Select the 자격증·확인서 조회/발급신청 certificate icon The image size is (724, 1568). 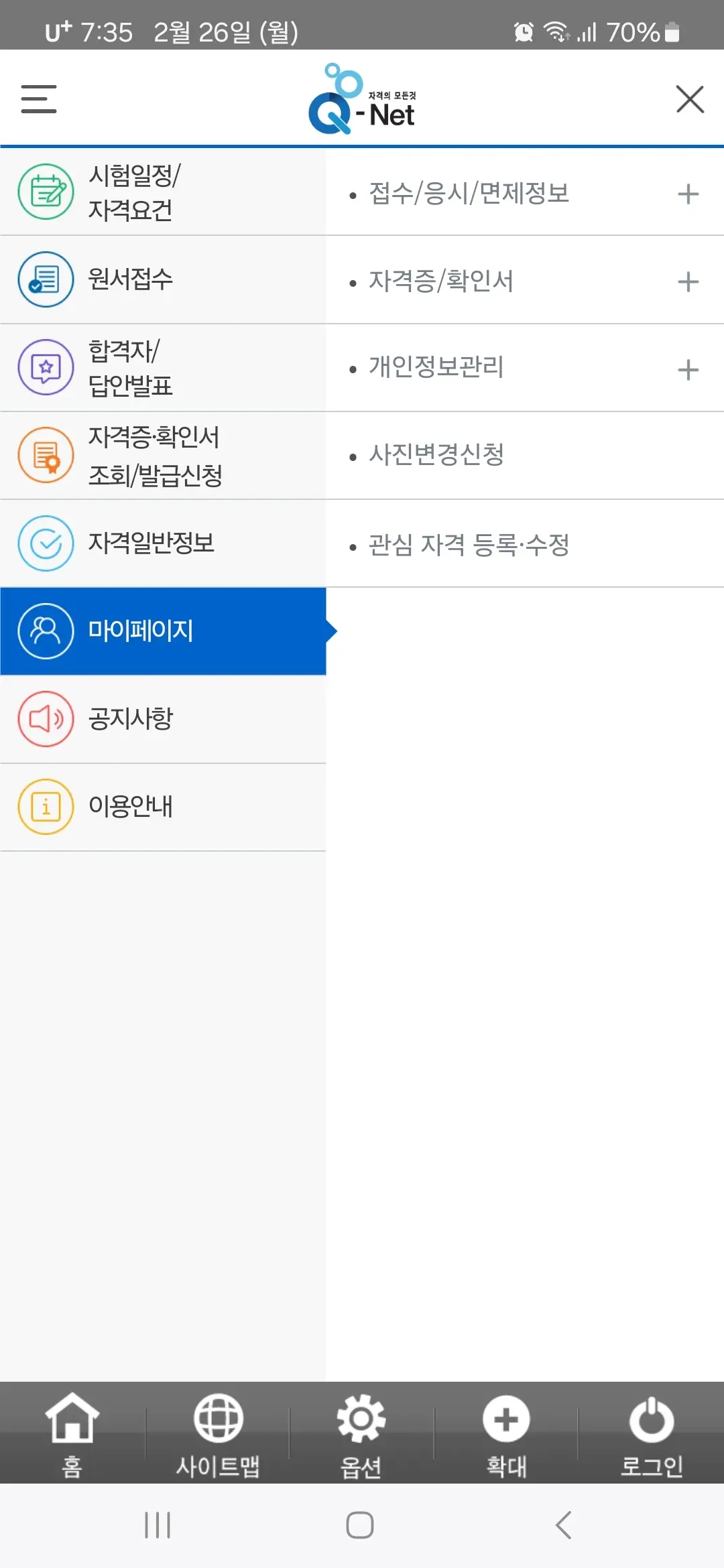(46, 455)
